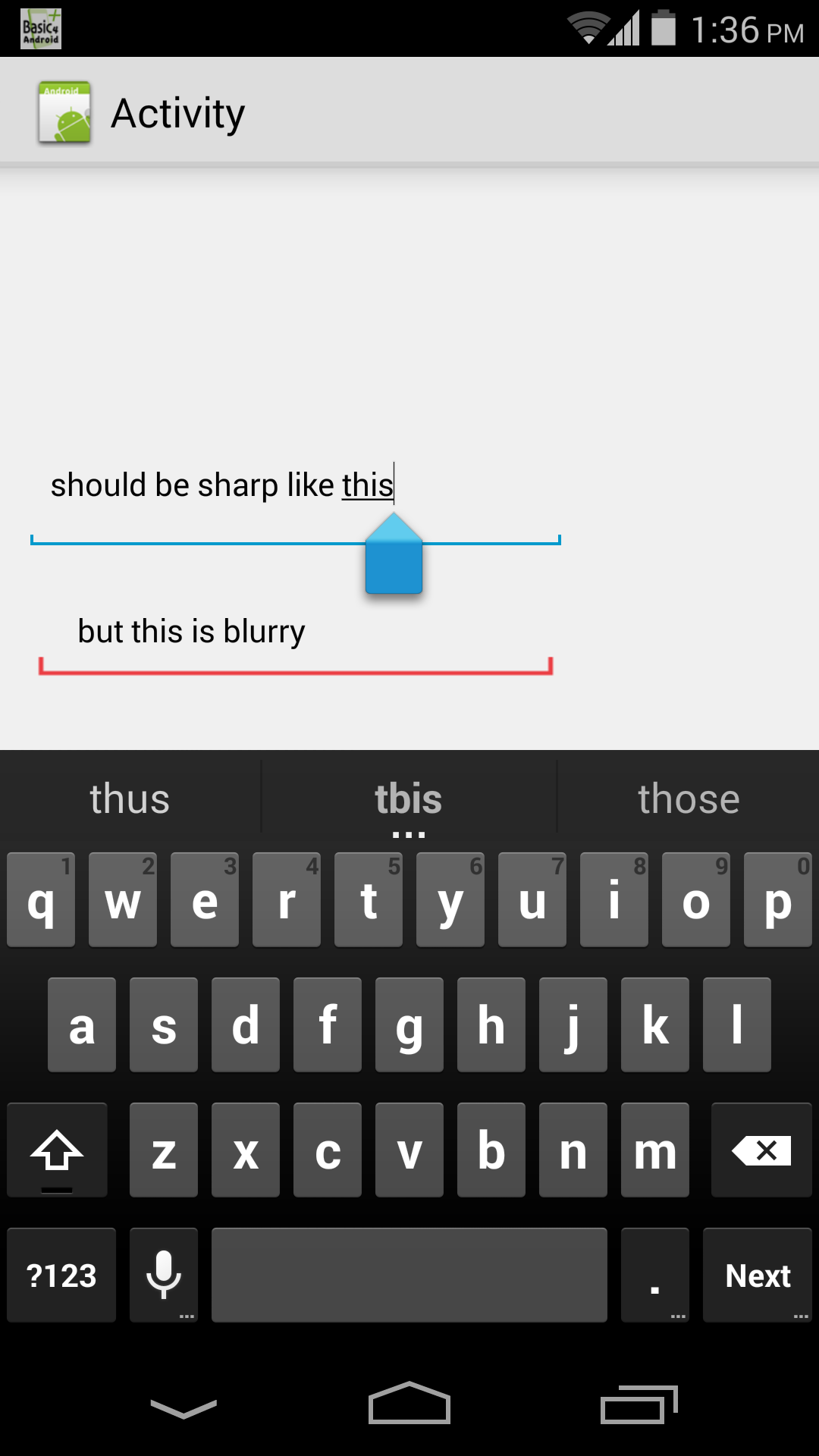
Task: Choose the 'thus' keyboard suggestion
Action: [x=130, y=799]
